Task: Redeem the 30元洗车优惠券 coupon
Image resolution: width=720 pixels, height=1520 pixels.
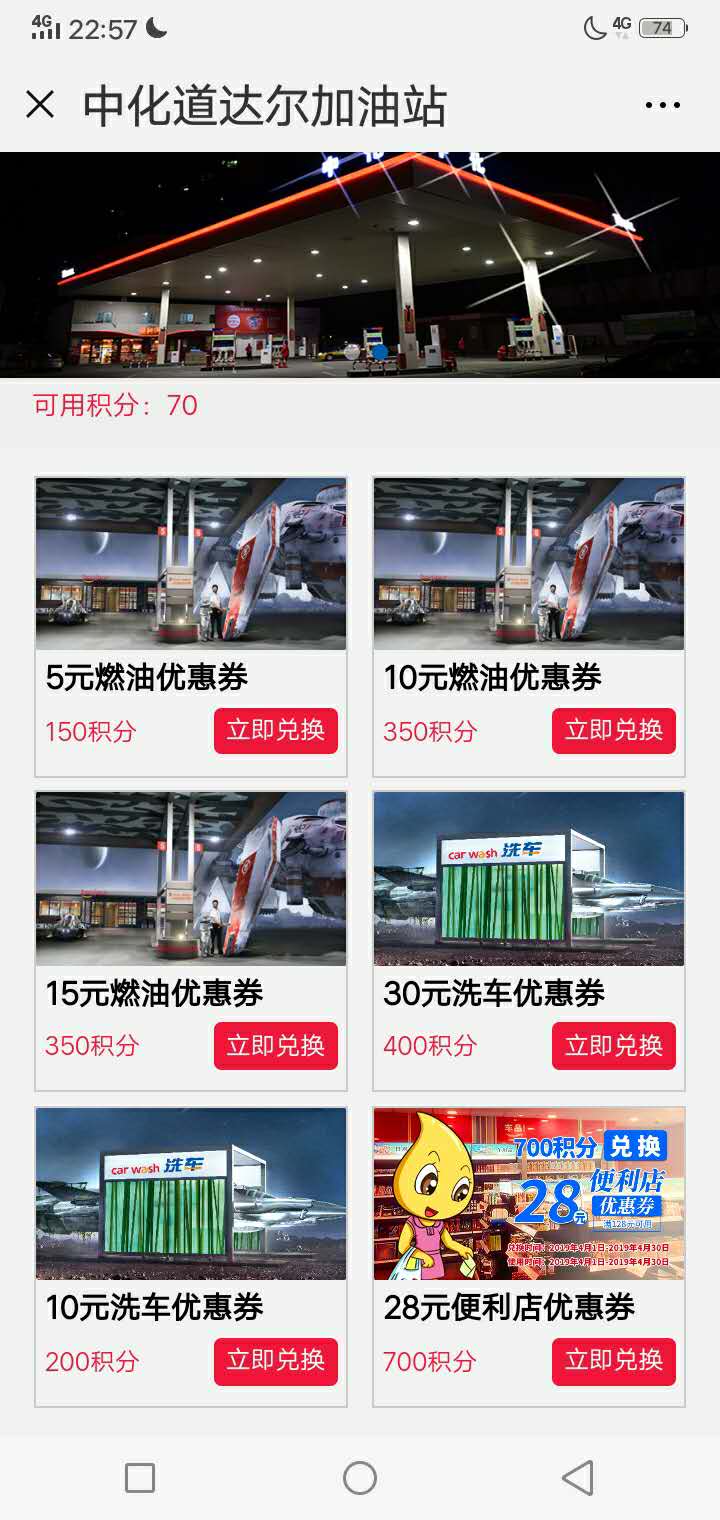Action: (x=613, y=1046)
